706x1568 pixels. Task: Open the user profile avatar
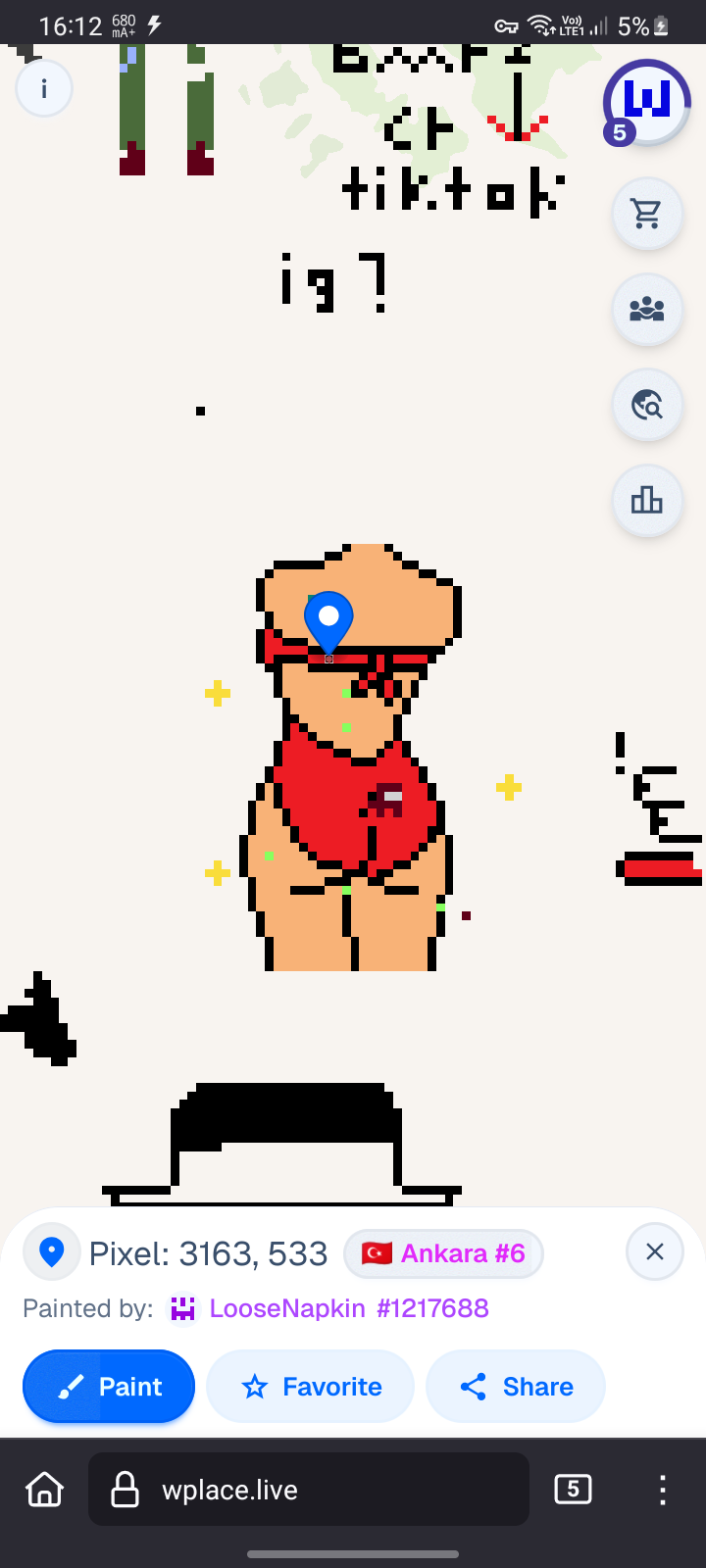pos(646,101)
